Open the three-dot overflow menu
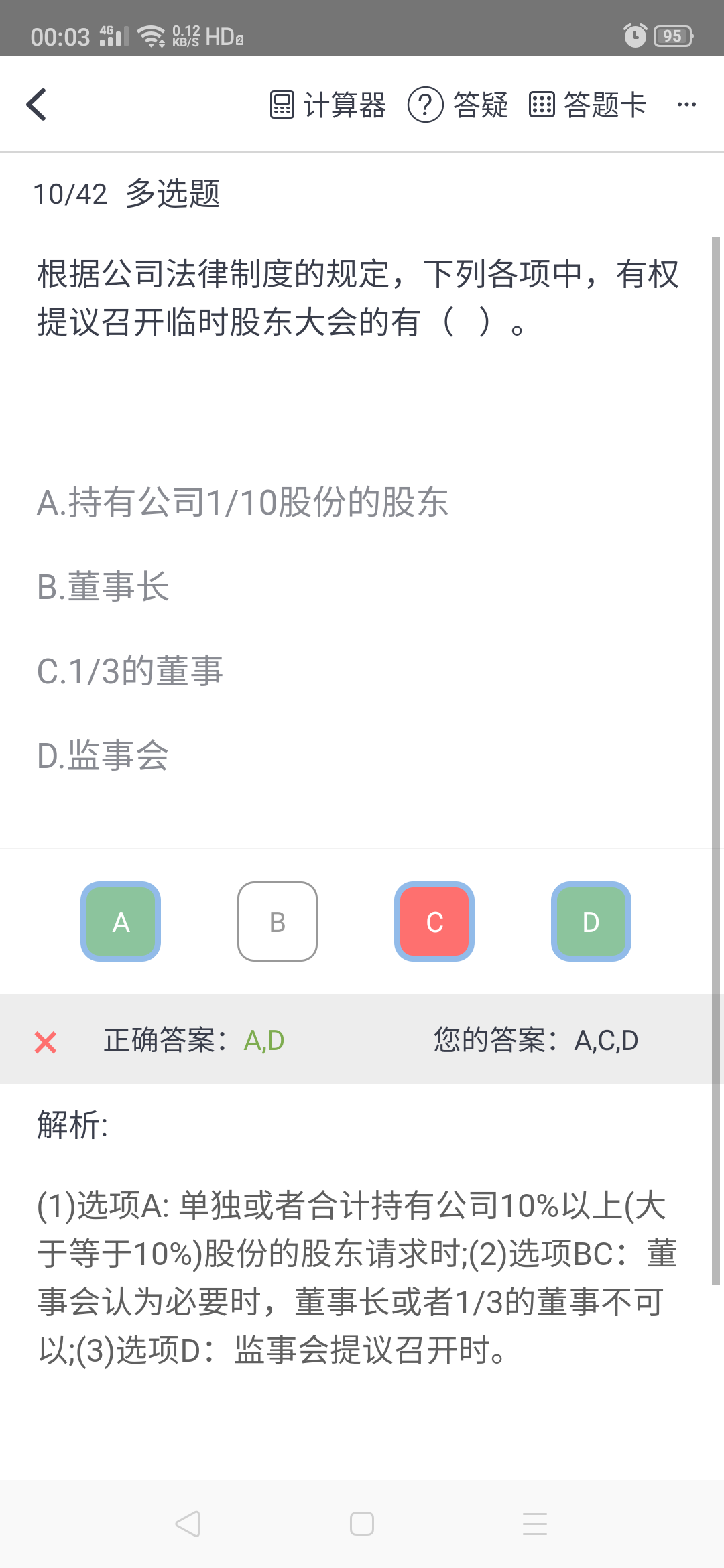This screenshot has height=1568, width=724. pyautogui.click(x=686, y=105)
